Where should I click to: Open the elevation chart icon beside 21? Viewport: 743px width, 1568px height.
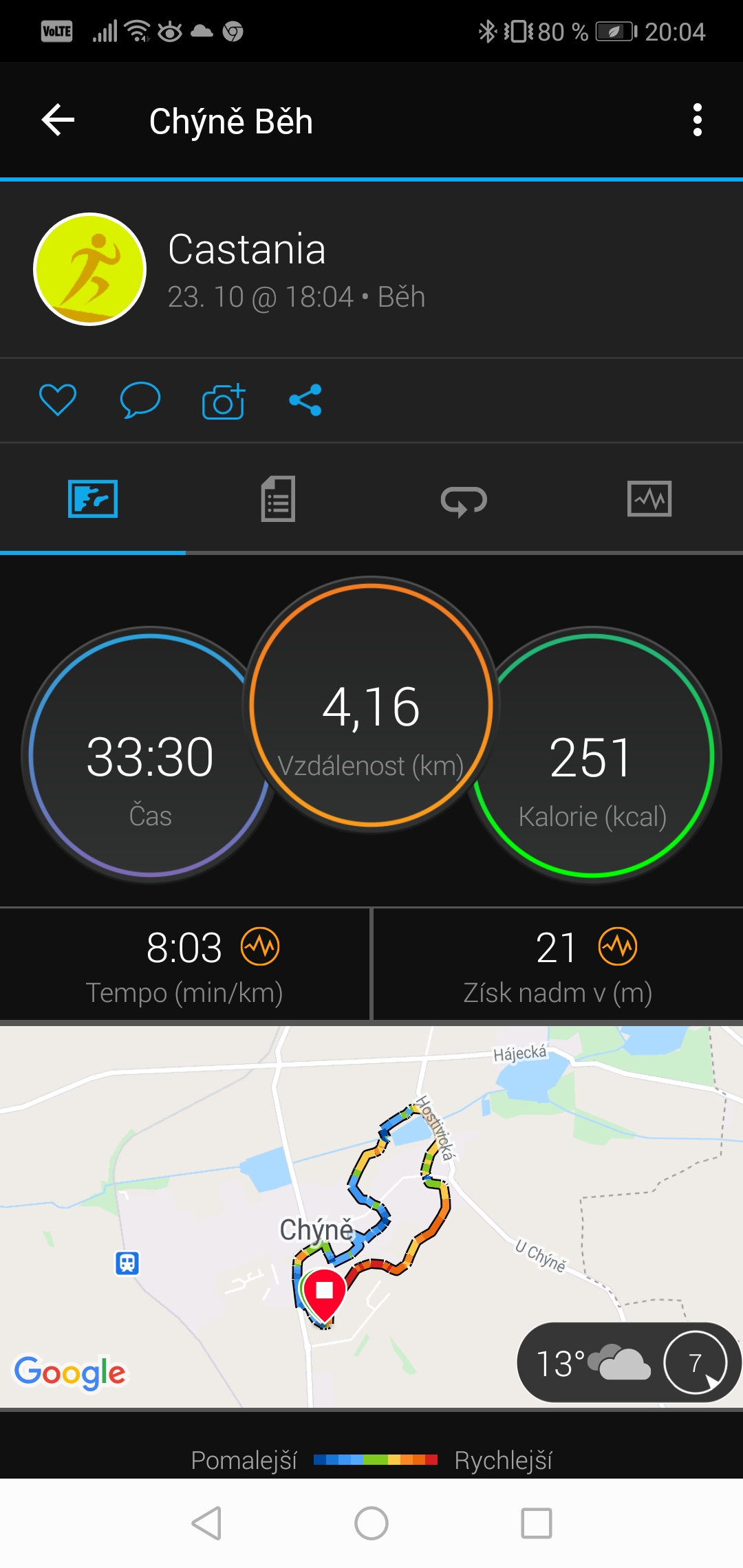pos(618,946)
